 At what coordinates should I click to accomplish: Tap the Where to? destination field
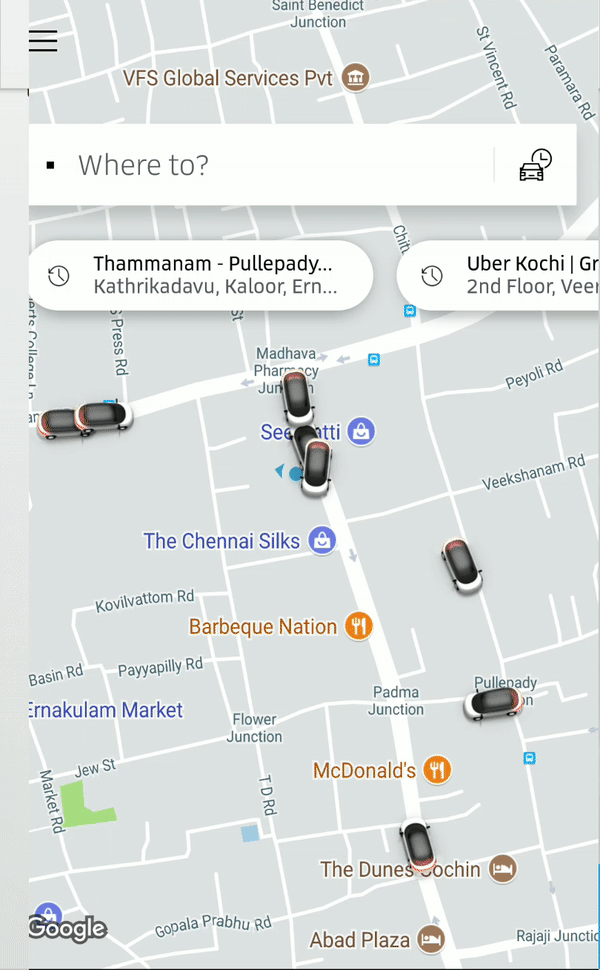click(260, 165)
